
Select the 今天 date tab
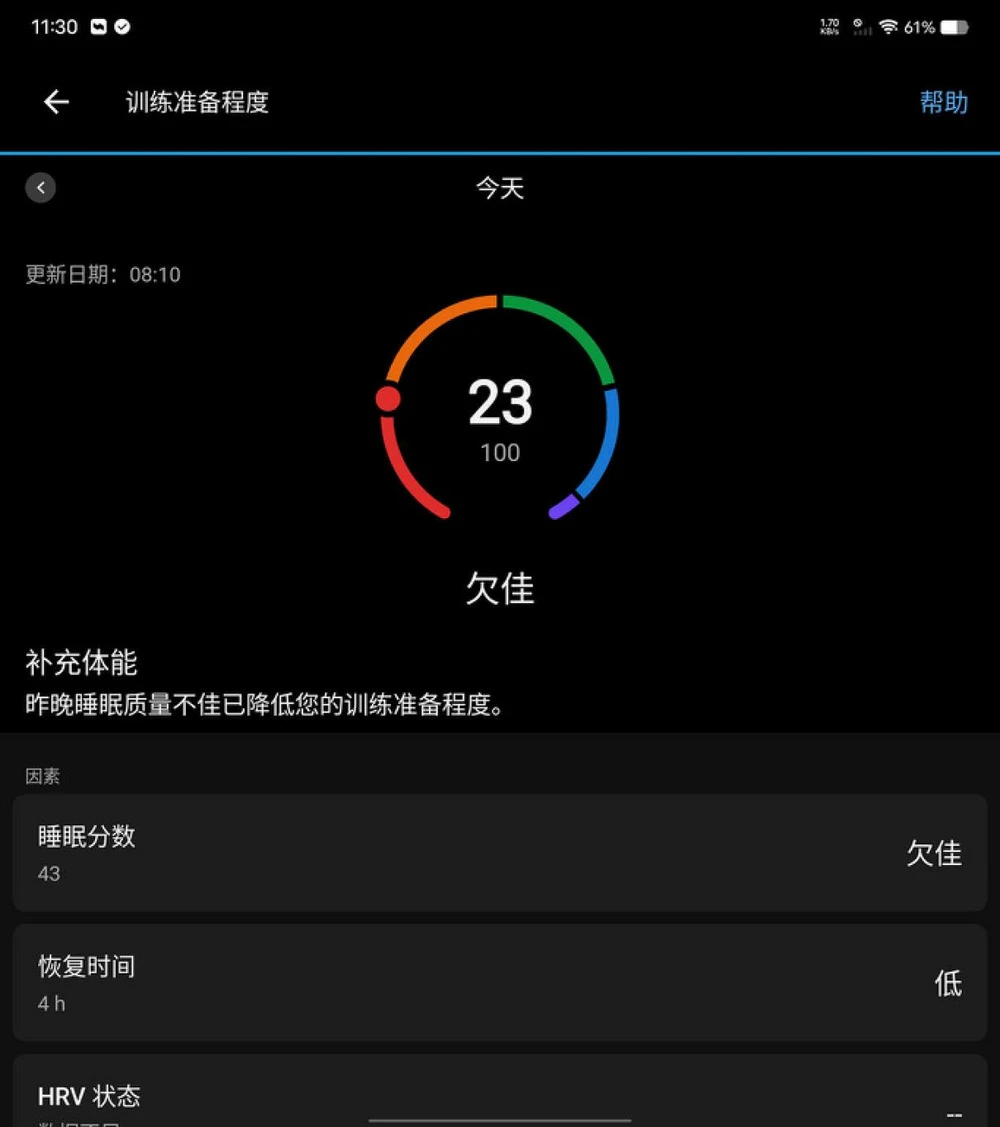point(499,188)
